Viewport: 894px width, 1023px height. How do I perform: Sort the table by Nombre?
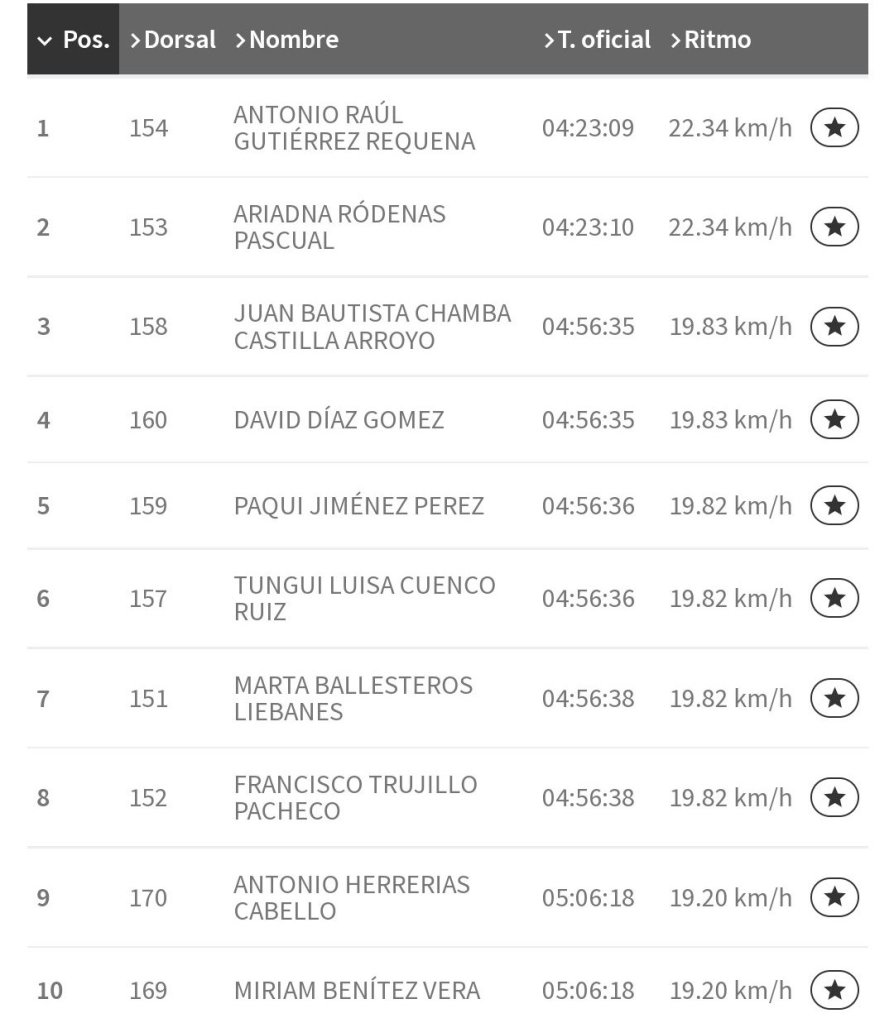click(x=286, y=40)
